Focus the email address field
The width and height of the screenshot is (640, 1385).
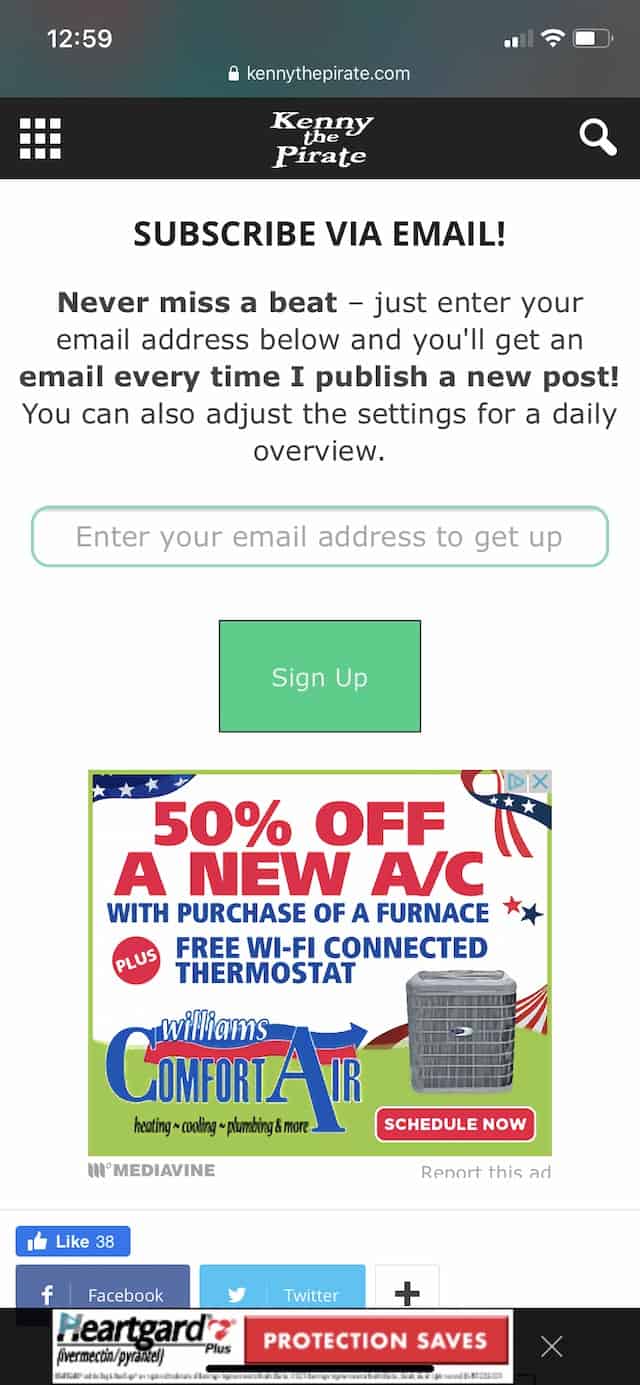pos(320,537)
